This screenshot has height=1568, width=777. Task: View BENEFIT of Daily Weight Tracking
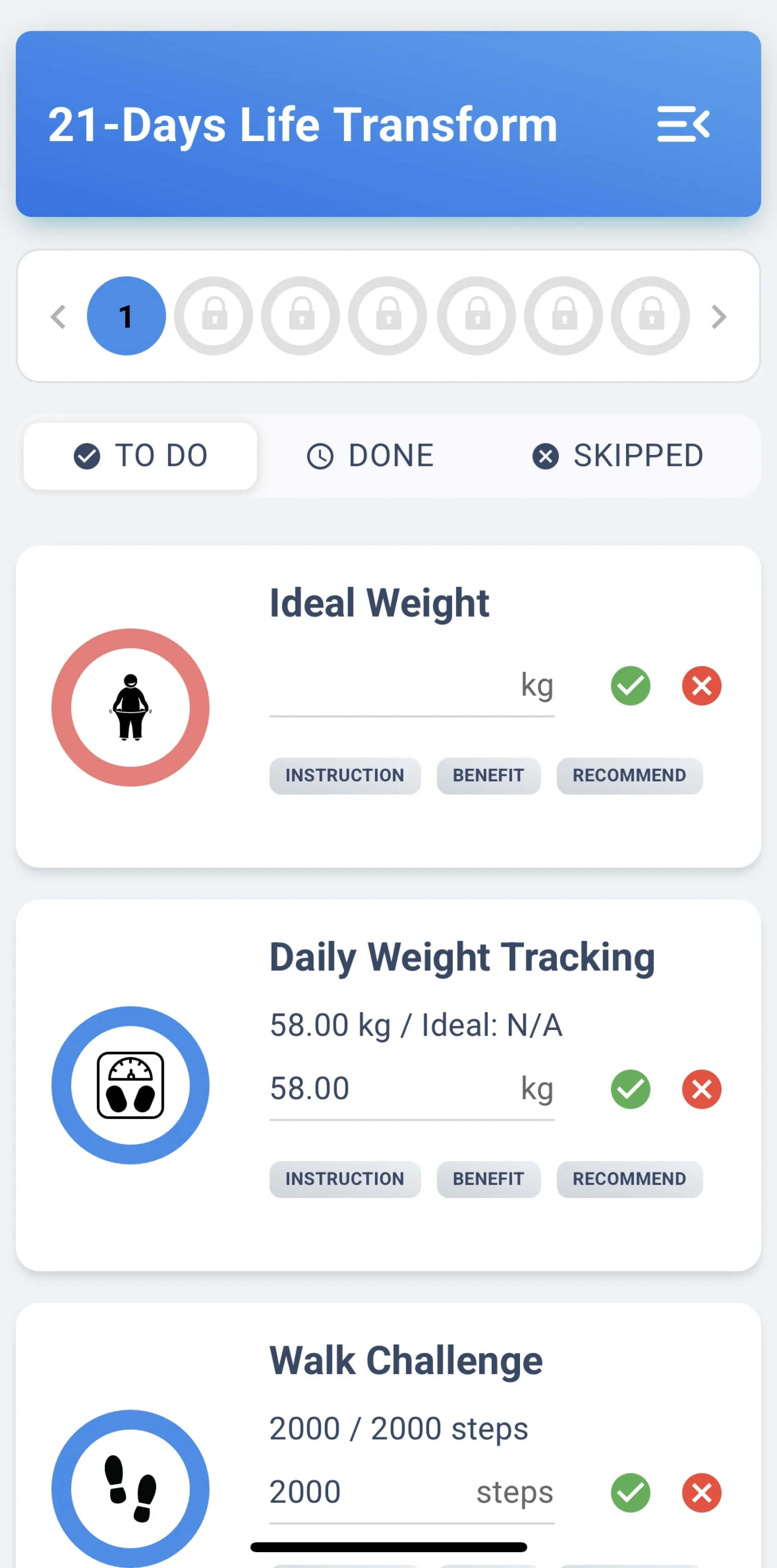tap(488, 1179)
